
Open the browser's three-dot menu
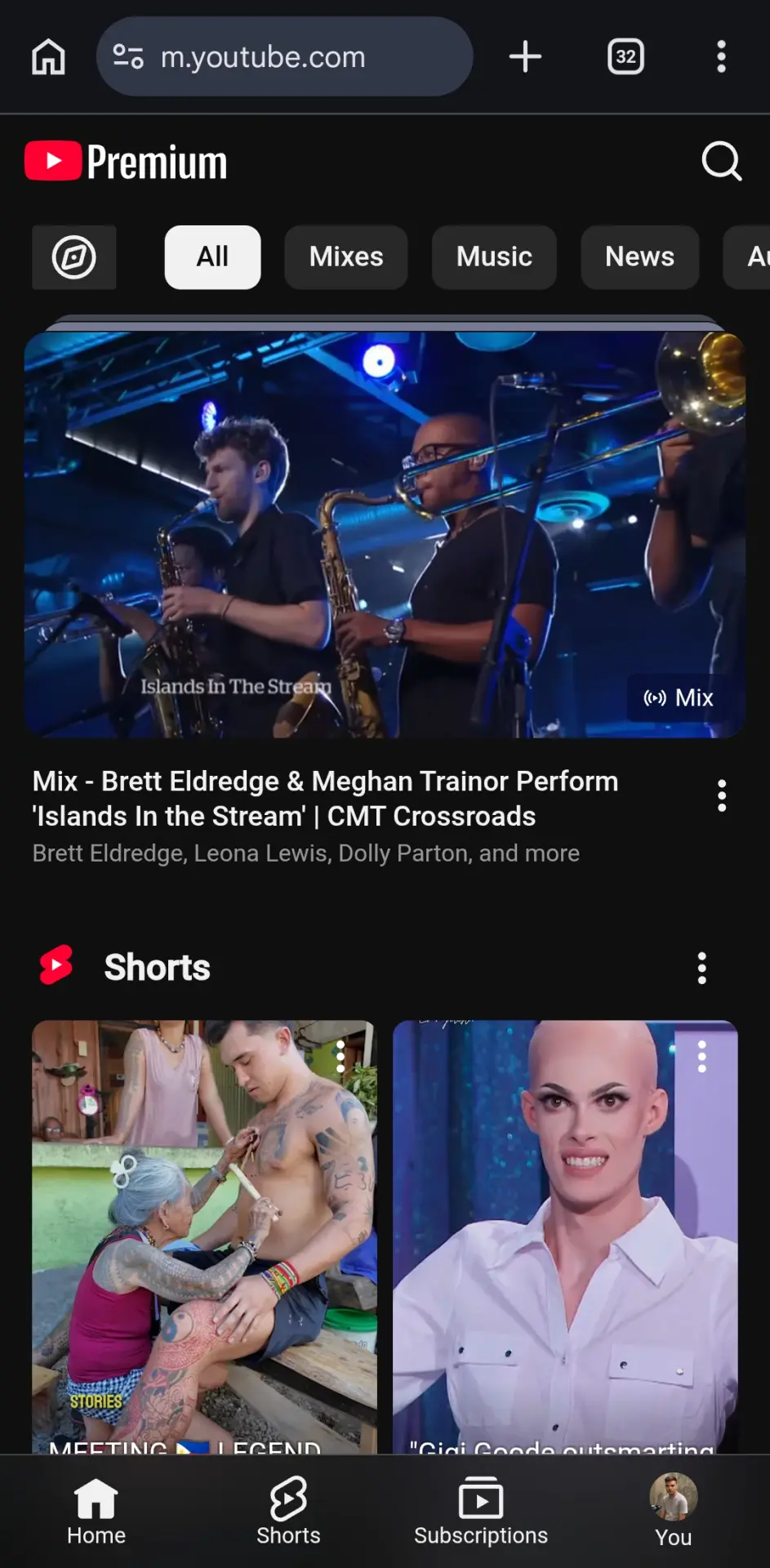pyautogui.click(x=721, y=56)
